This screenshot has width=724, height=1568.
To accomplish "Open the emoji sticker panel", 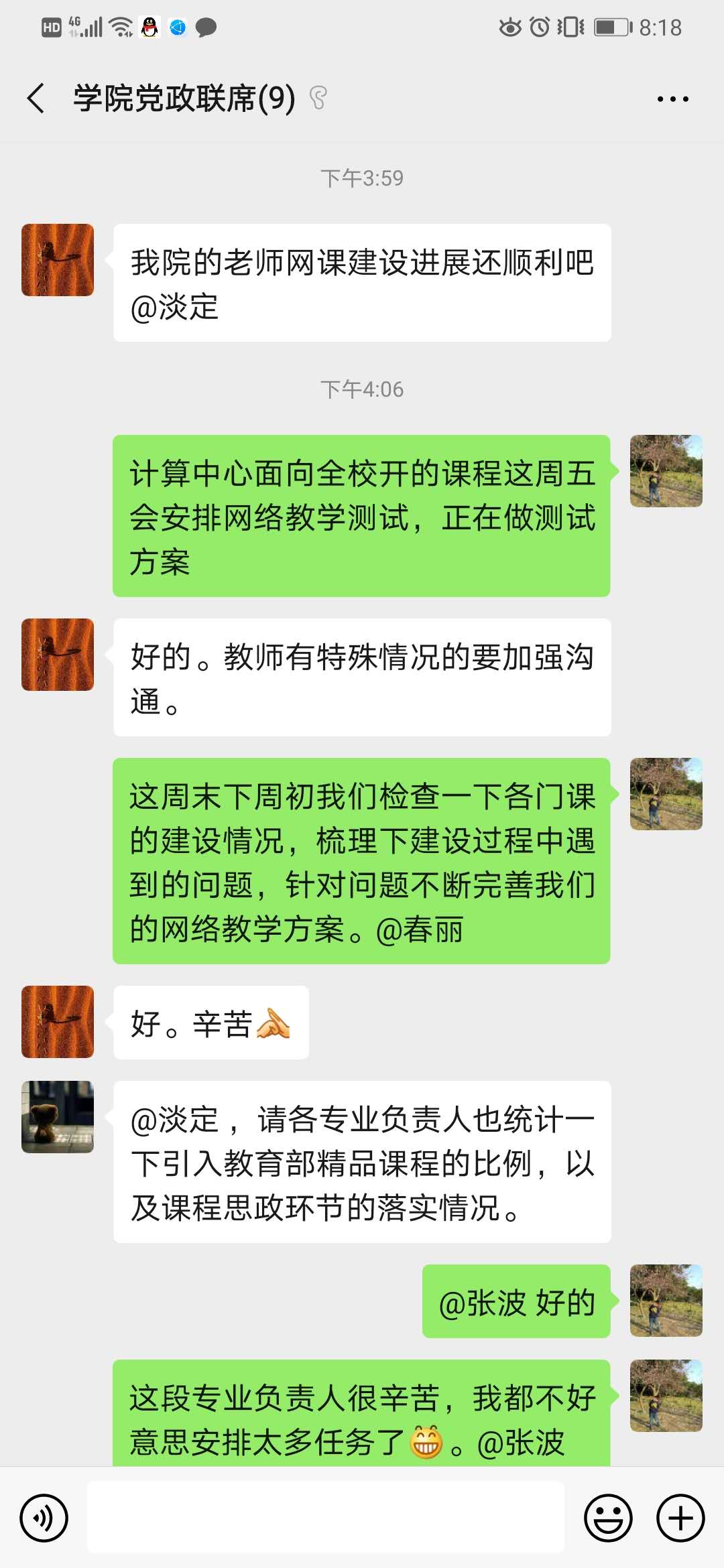I will tap(608, 1518).
